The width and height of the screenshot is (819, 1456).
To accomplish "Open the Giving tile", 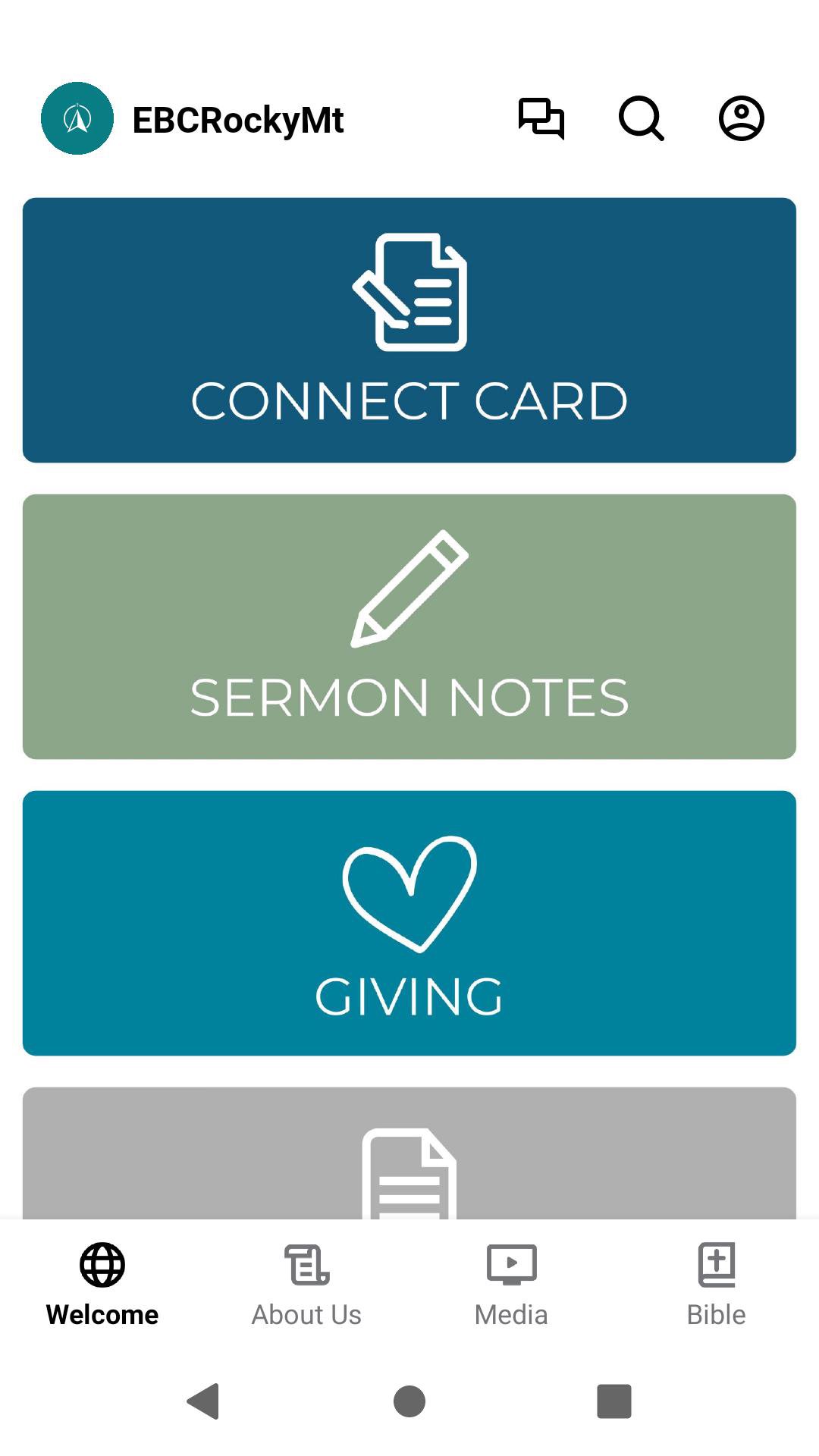I will pyautogui.click(x=409, y=923).
